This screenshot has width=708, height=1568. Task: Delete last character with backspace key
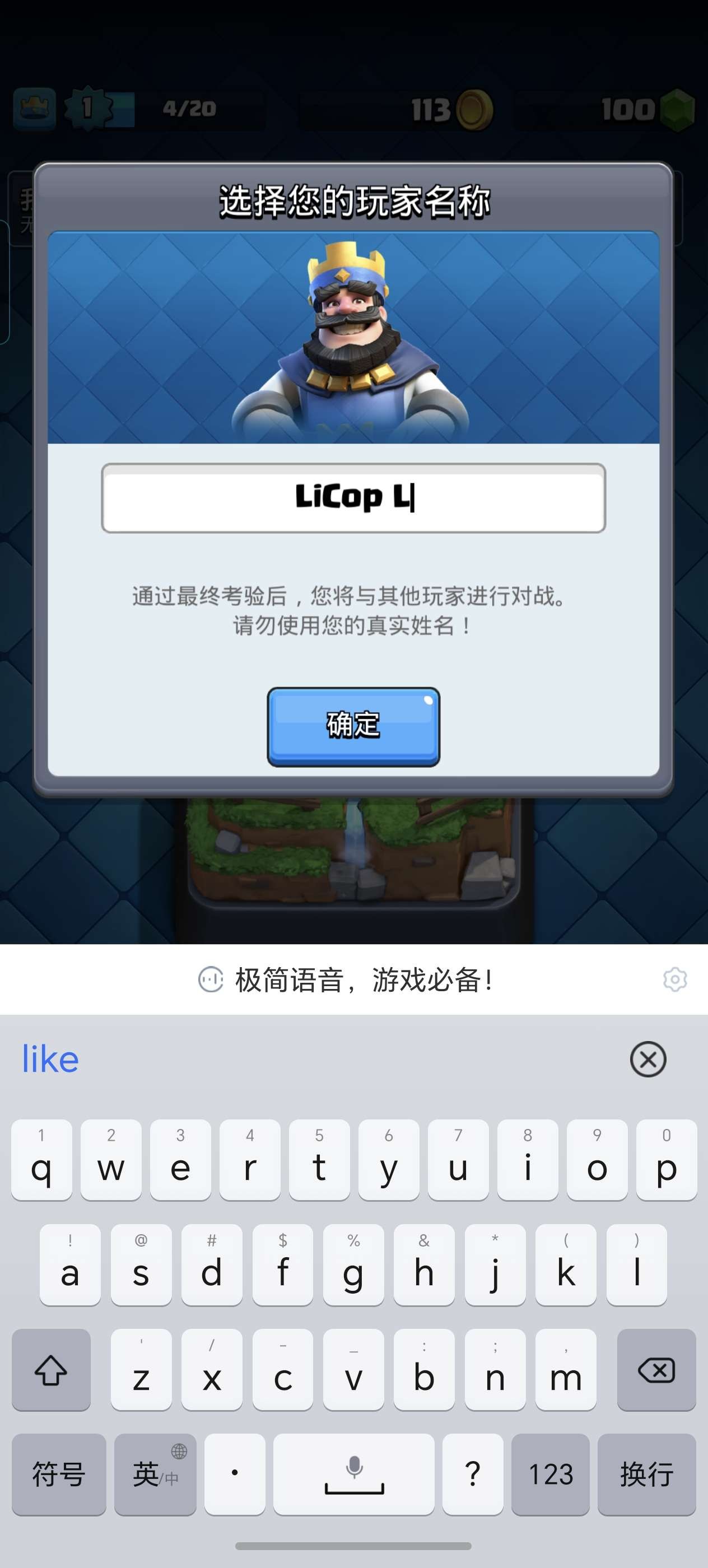point(656,1370)
